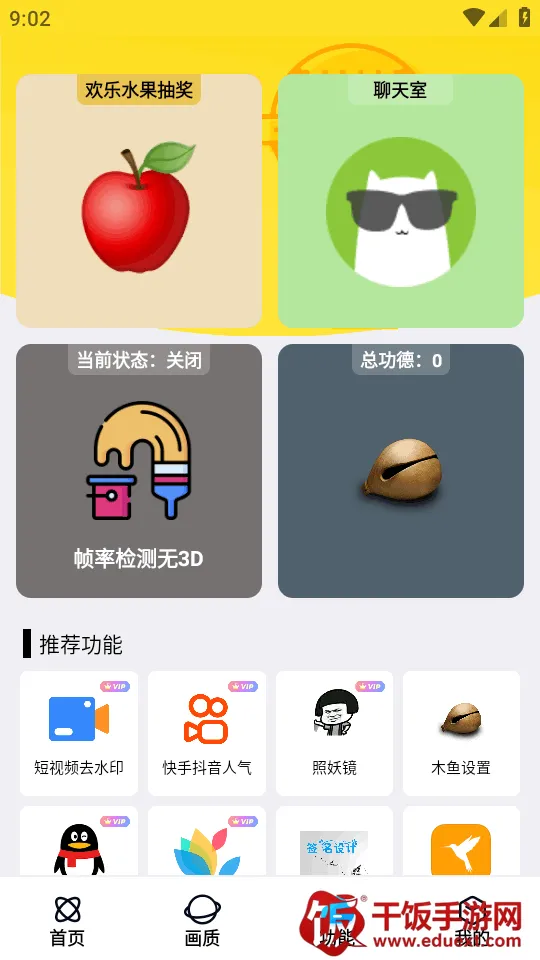Switch to the 首页 tab

click(x=67, y=920)
